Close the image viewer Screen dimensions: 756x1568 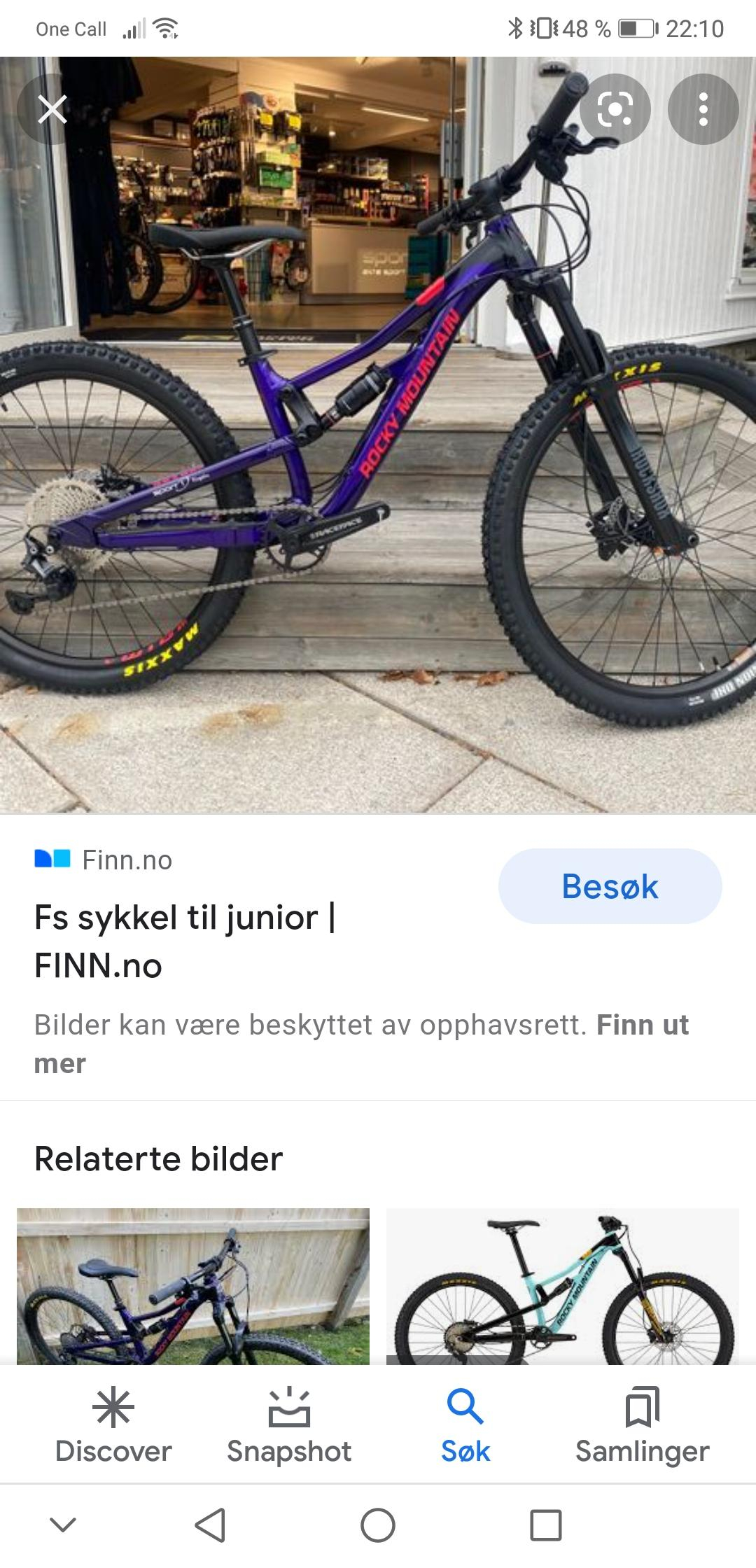(x=52, y=109)
